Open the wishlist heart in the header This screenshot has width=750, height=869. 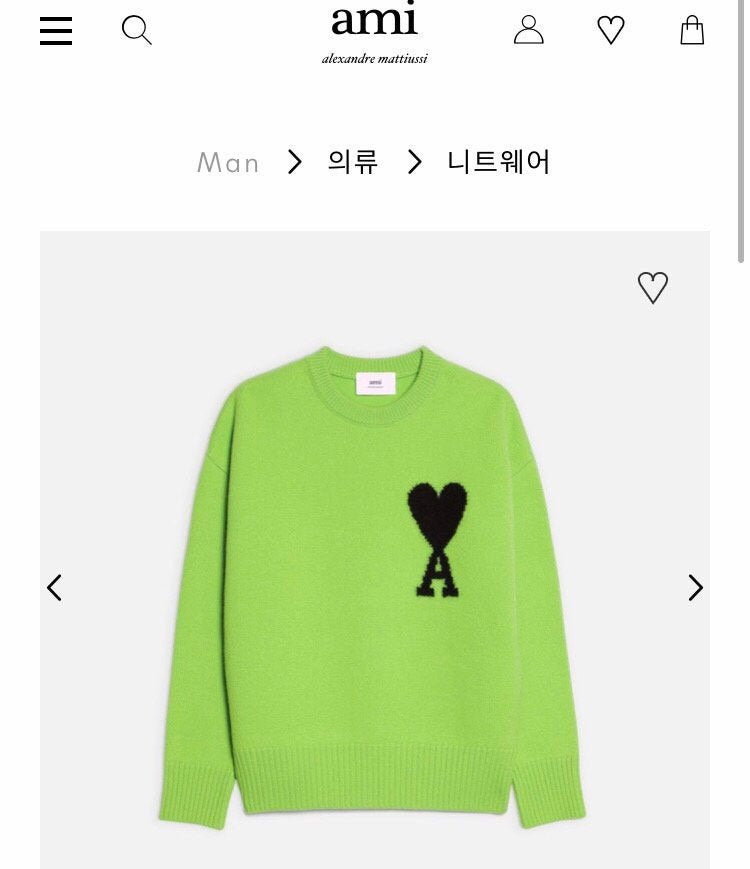coord(611,30)
